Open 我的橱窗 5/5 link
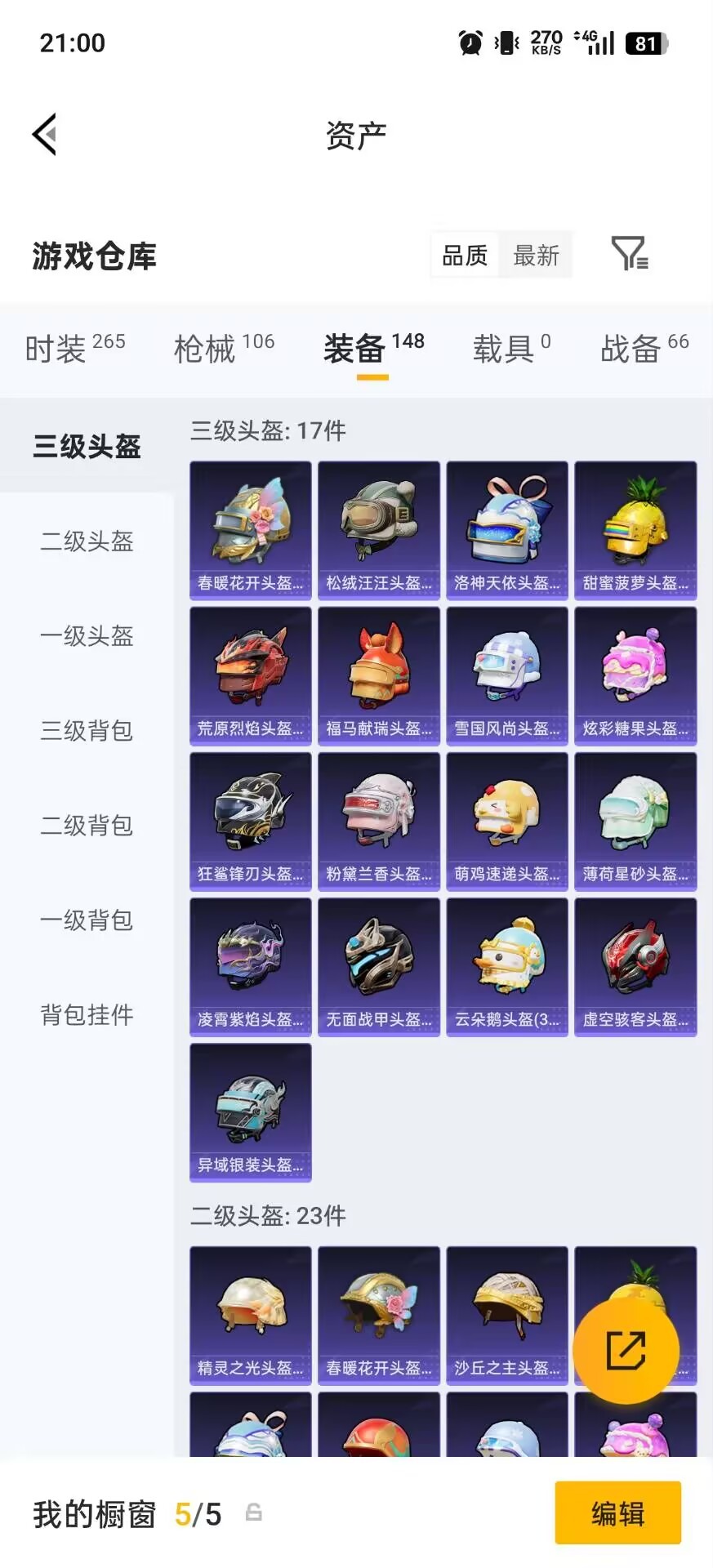 [x=123, y=1512]
